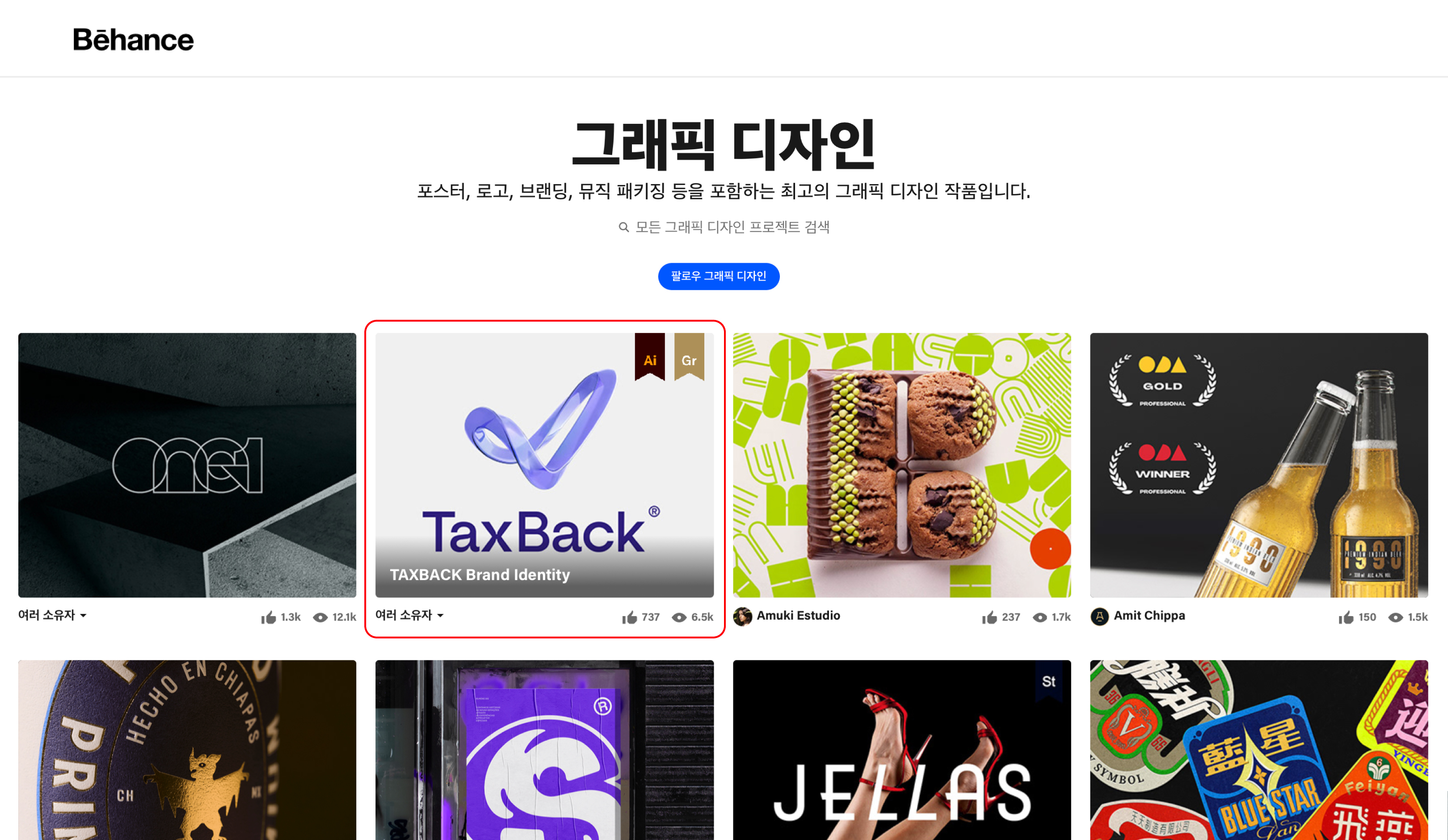Open the JELLAS project tile
Image resolution: width=1448 pixels, height=840 pixels.
tap(901, 750)
